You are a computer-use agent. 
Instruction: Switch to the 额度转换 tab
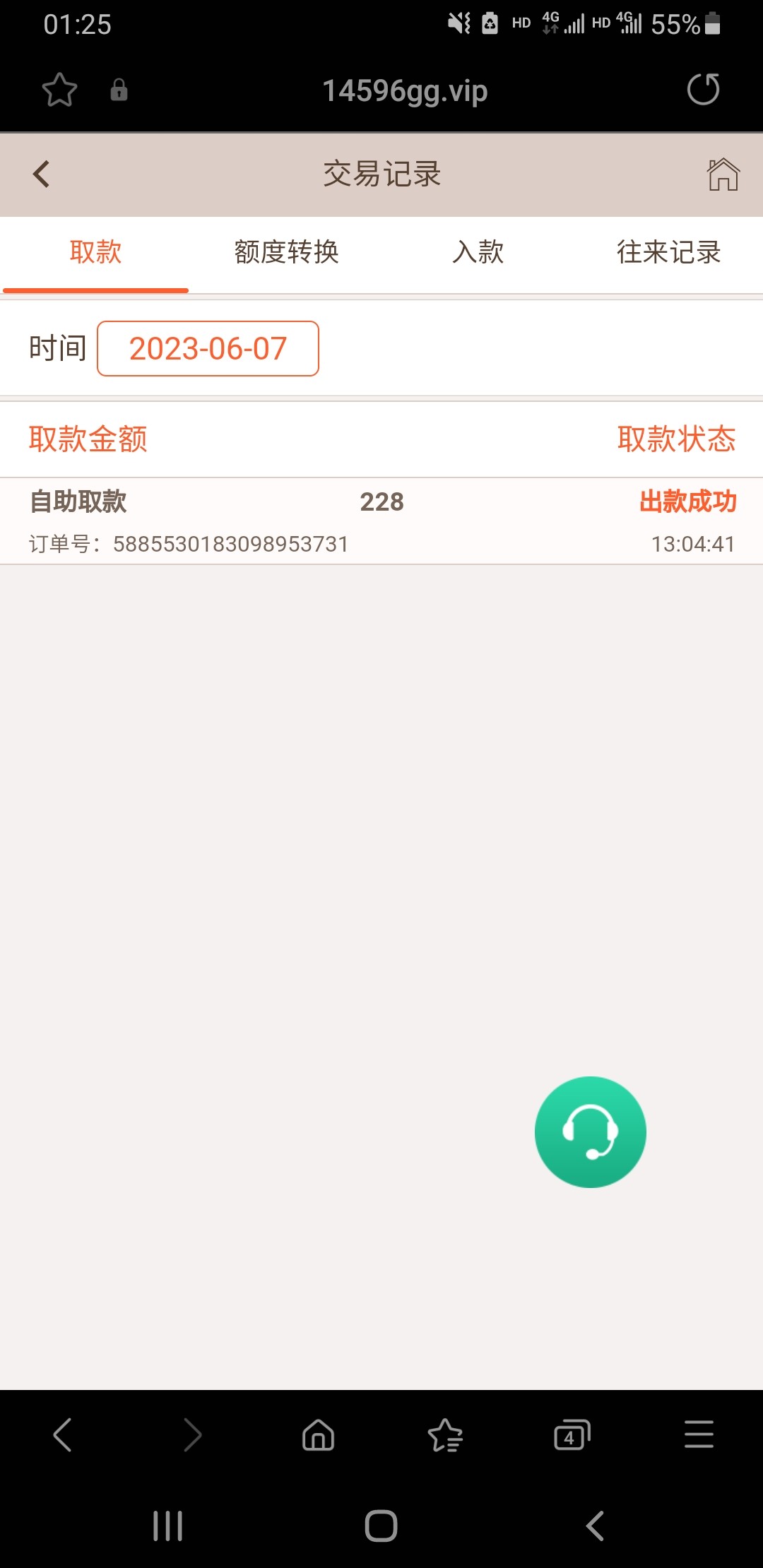coord(286,252)
